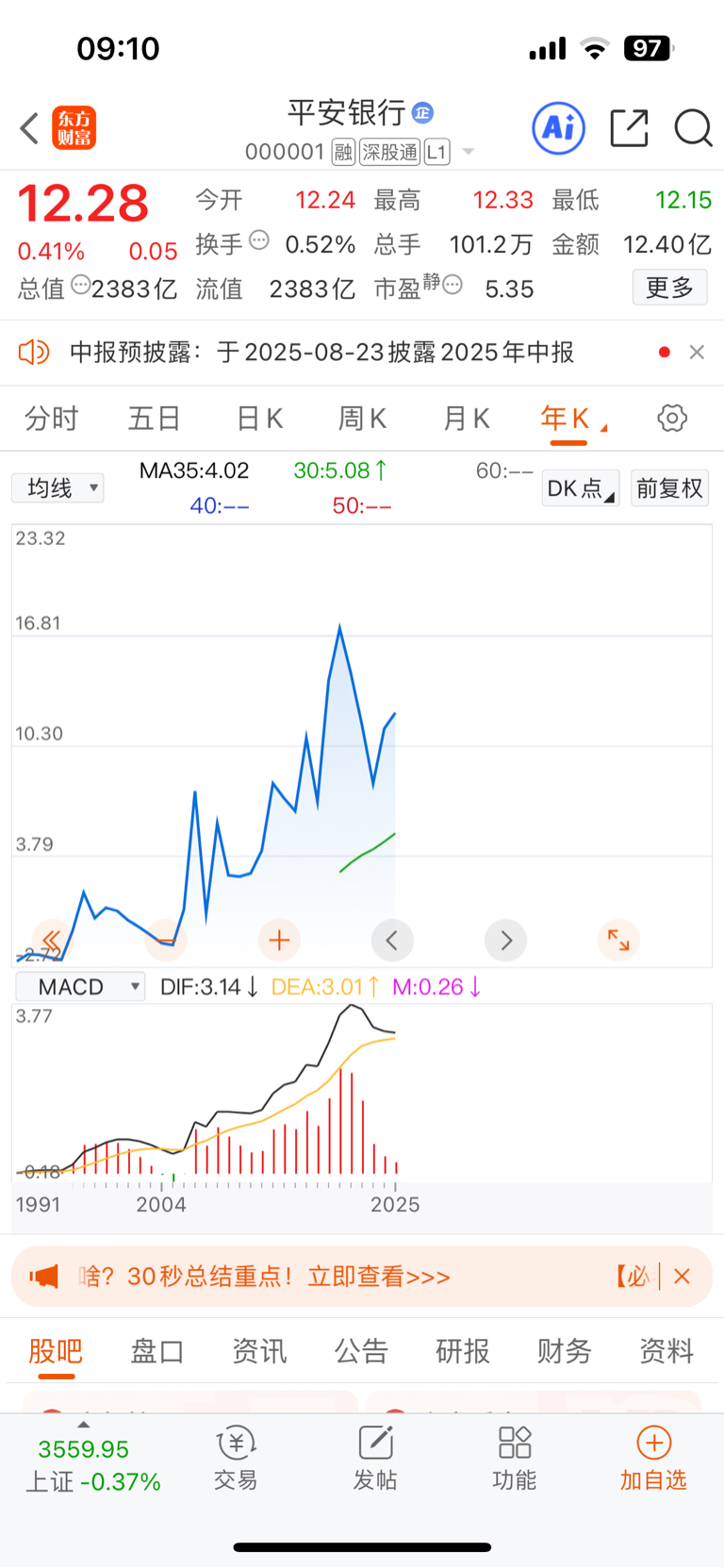Switch to the 日K chart tab
This screenshot has width=724, height=1568.
point(259,418)
